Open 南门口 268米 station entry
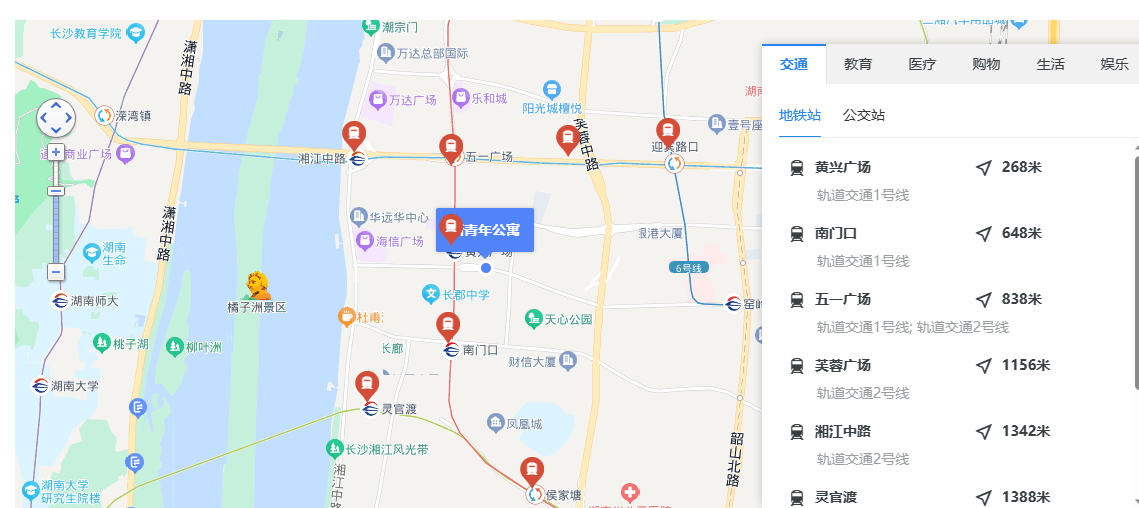The image size is (1139, 508). pyautogui.click(x=836, y=233)
